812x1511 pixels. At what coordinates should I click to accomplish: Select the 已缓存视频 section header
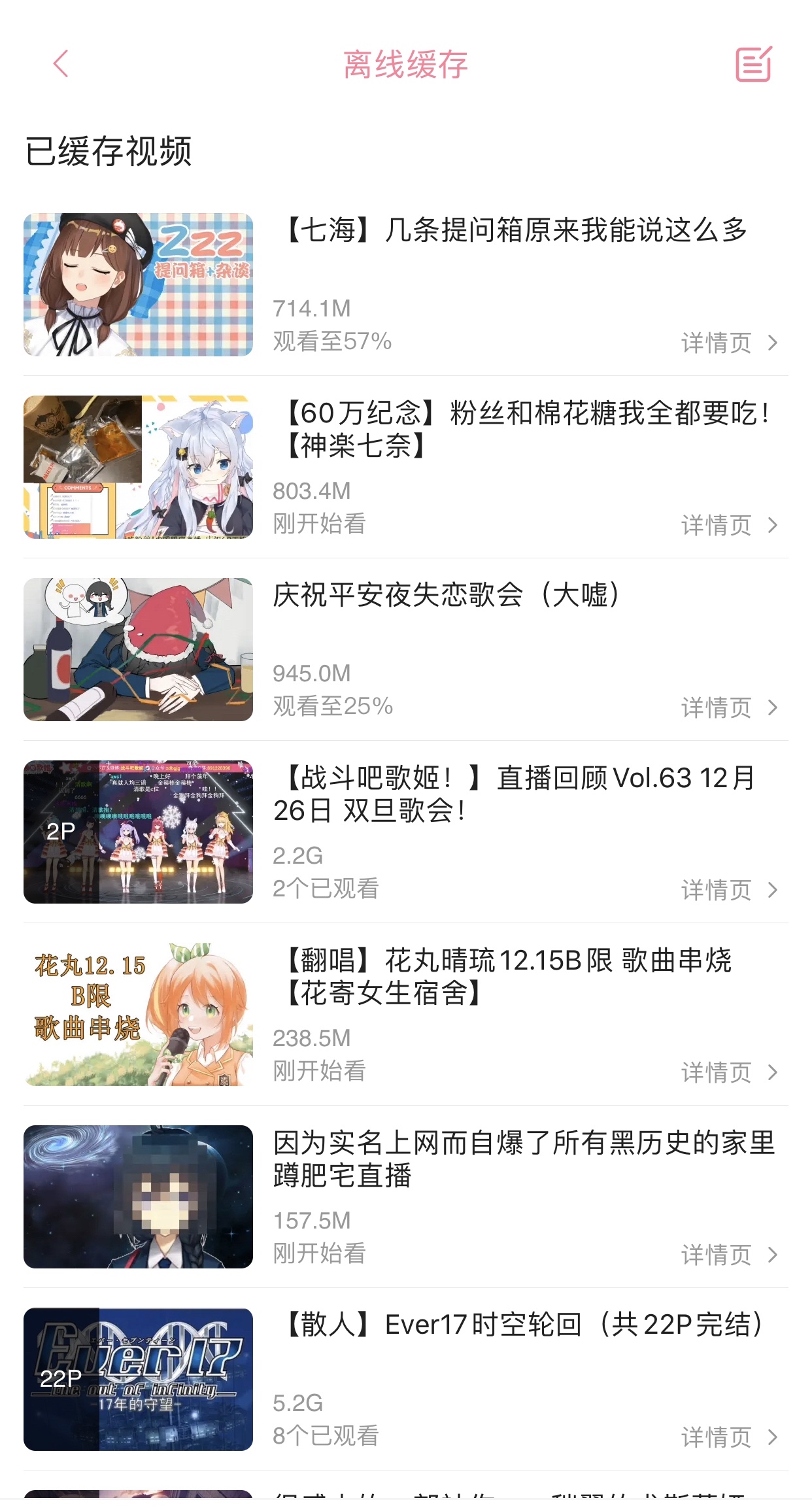[110, 150]
